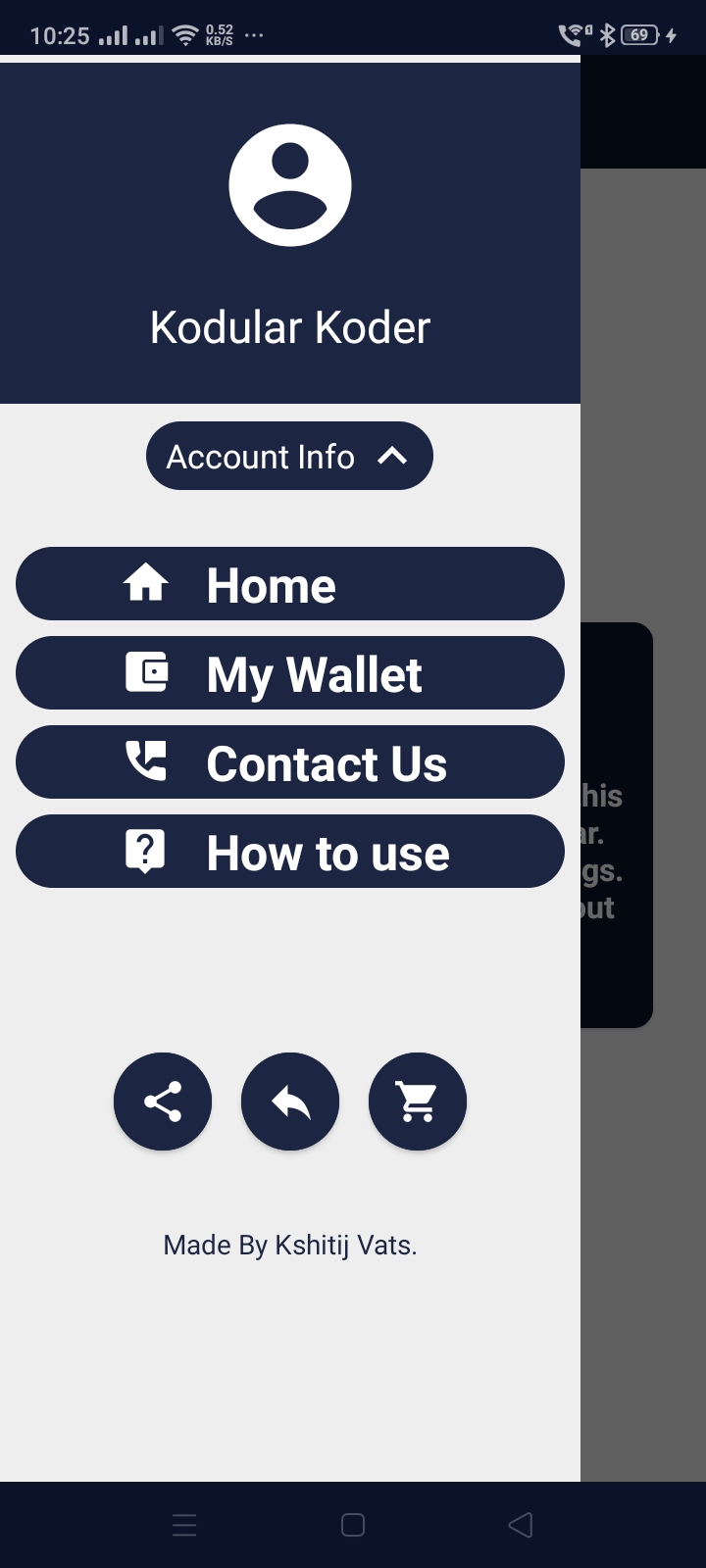
Task: Collapse the Account Info section
Action: click(x=289, y=456)
